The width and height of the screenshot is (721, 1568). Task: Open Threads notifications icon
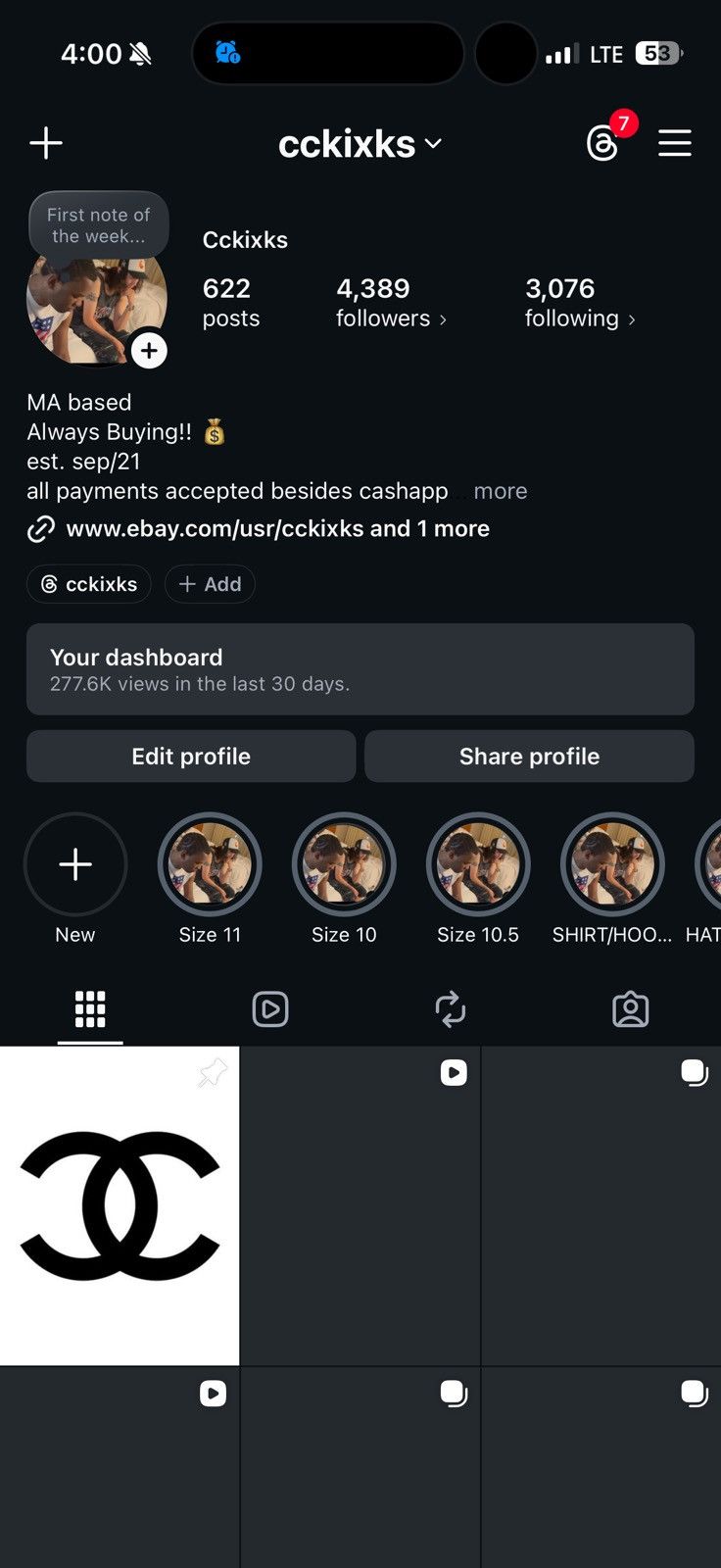coord(603,143)
